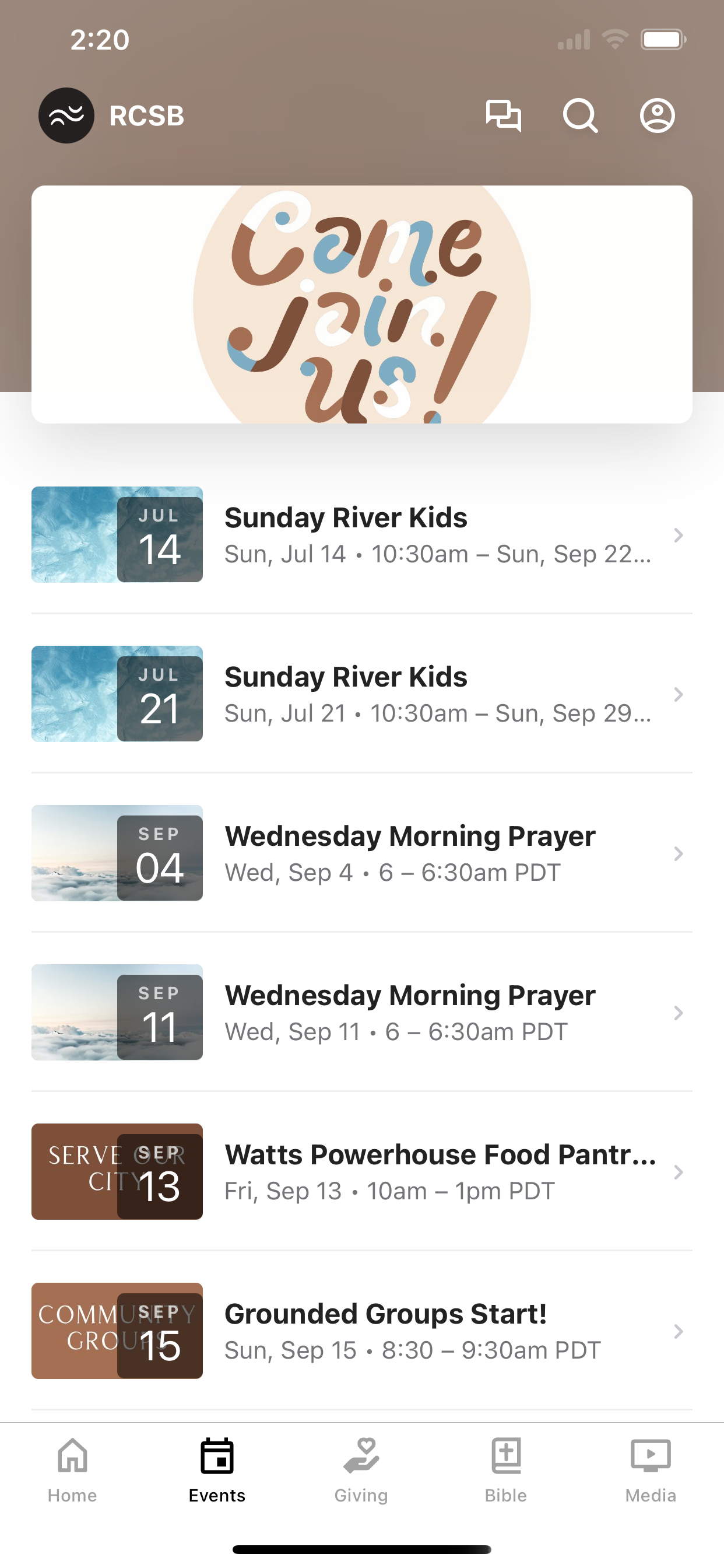Screen dimensions: 724x1568
Task: Open Wednesday Morning Prayer on Sep 4
Action: tap(362, 853)
